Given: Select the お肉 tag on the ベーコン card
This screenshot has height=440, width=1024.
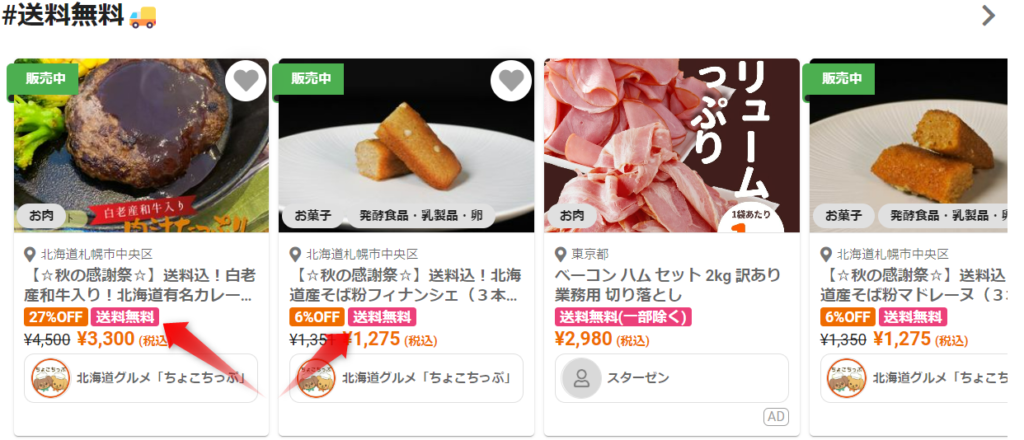Looking at the screenshot, I should 573,215.
